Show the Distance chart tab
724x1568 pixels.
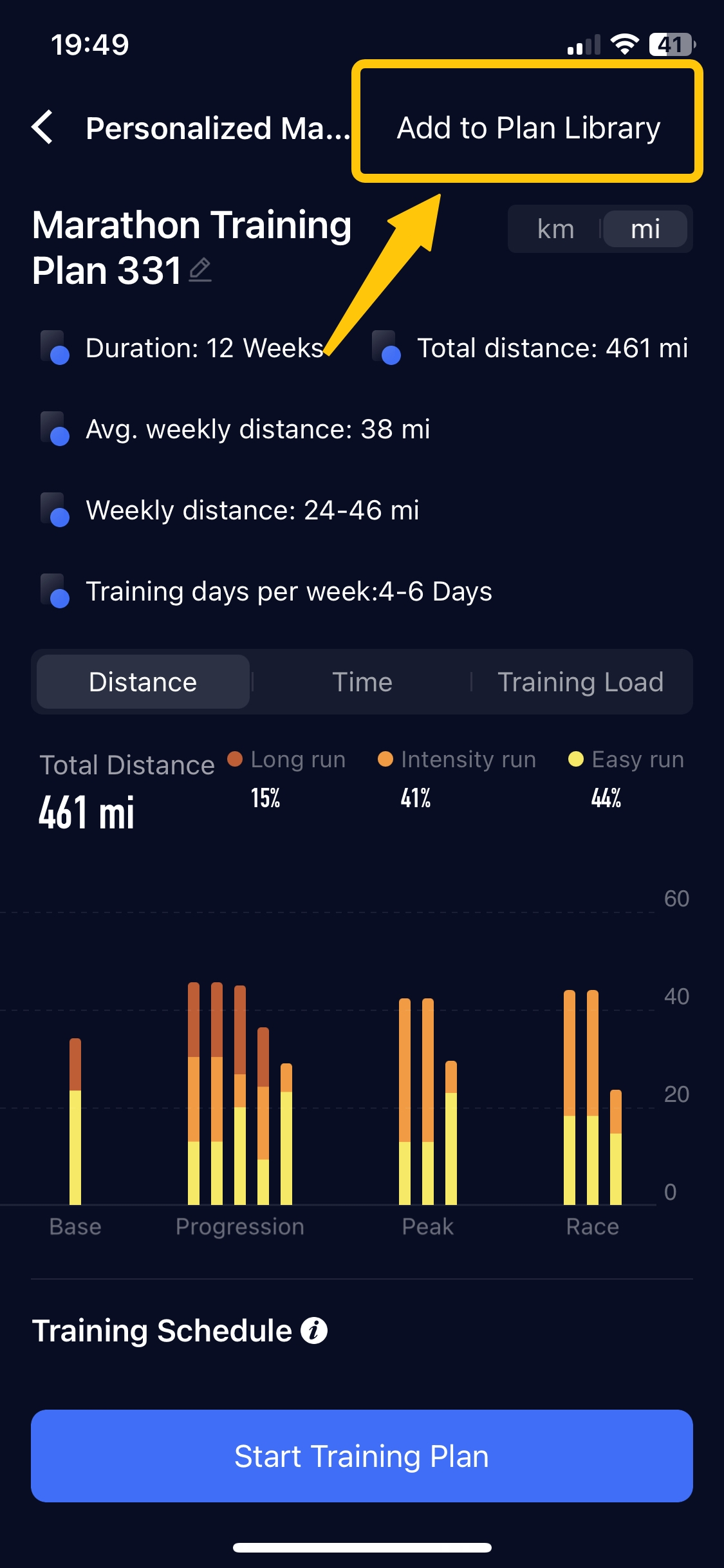tap(143, 682)
